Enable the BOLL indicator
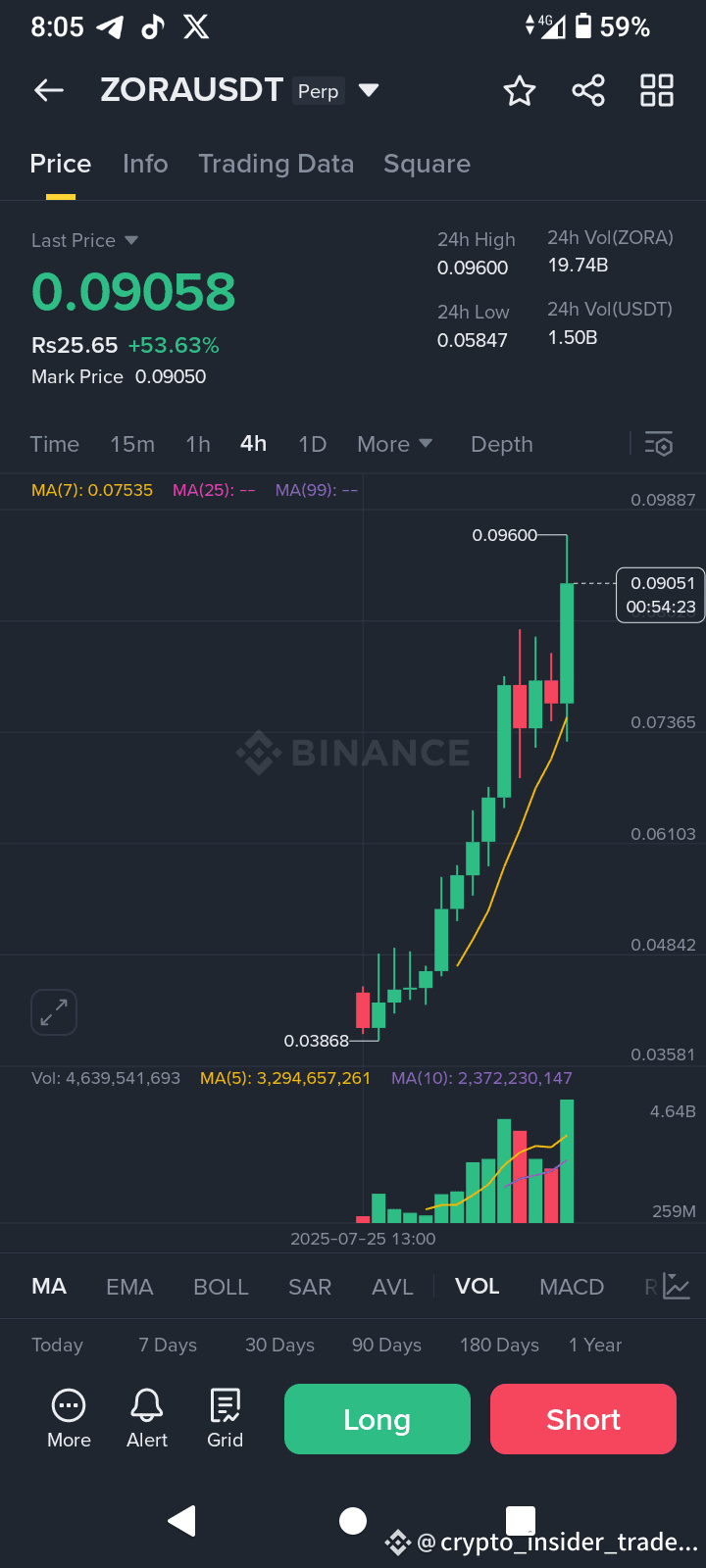Screen dimensions: 706x1568 pos(221,1286)
